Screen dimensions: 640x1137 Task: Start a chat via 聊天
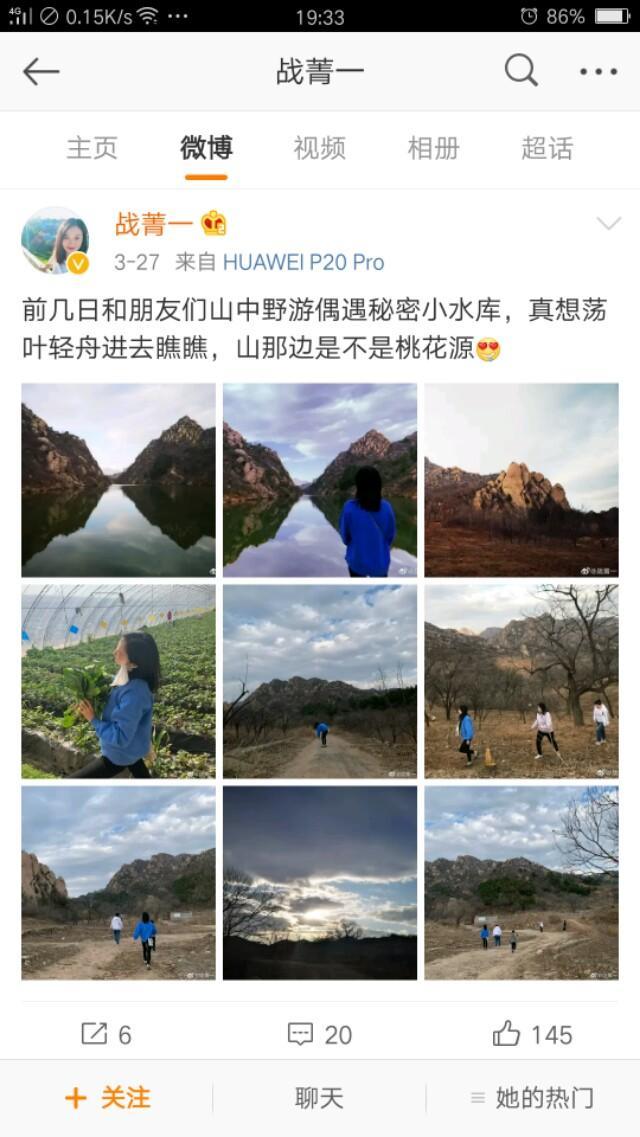(319, 1098)
